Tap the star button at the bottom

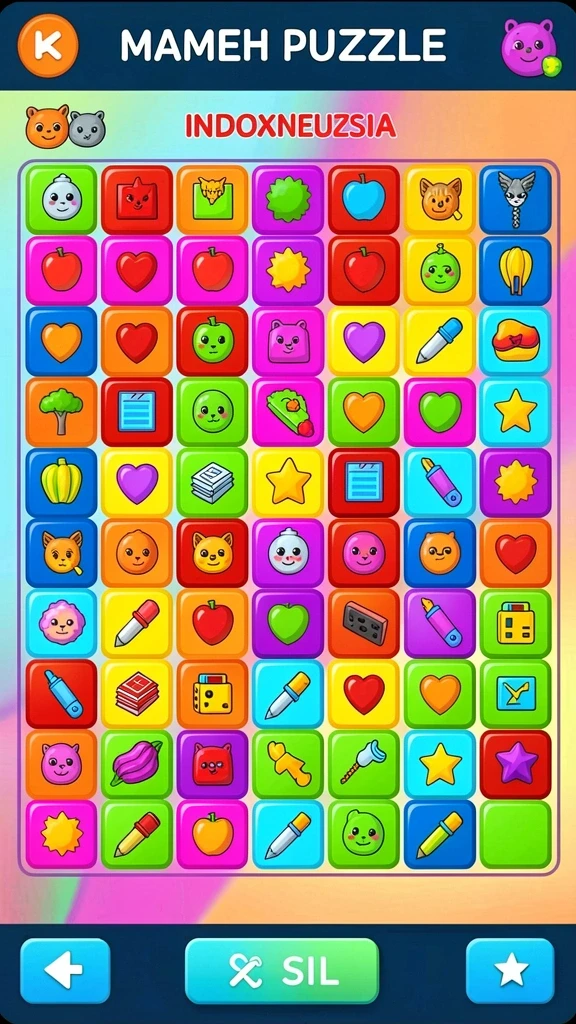point(510,970)
